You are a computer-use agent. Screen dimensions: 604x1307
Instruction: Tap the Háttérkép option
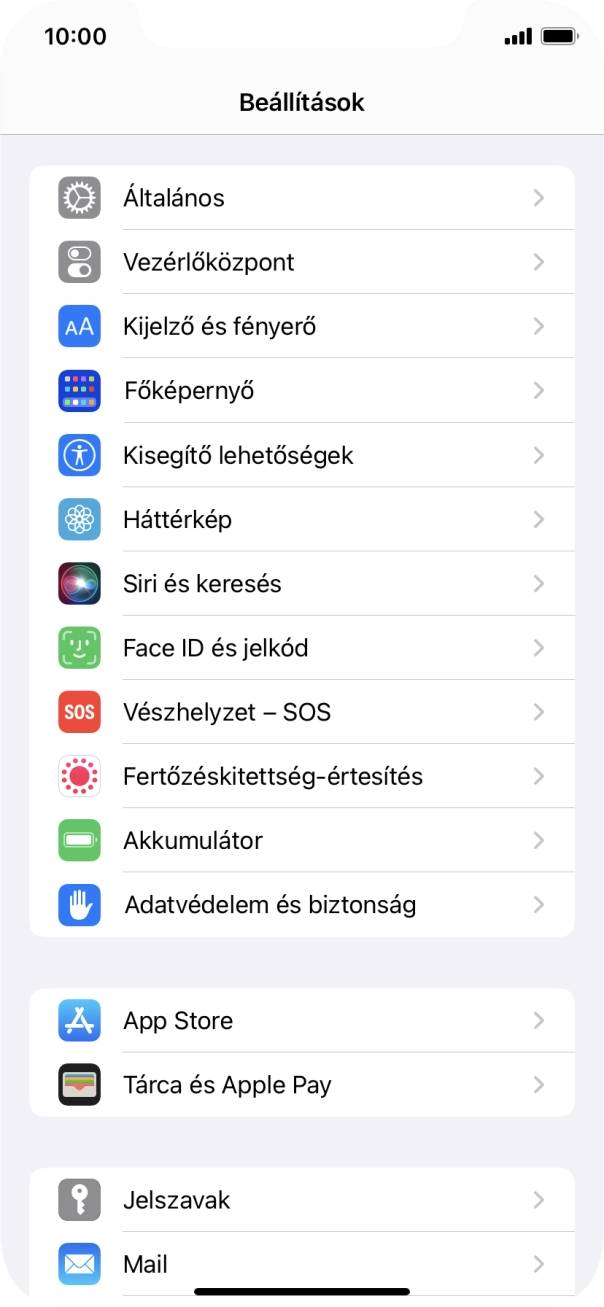[300, 519]
